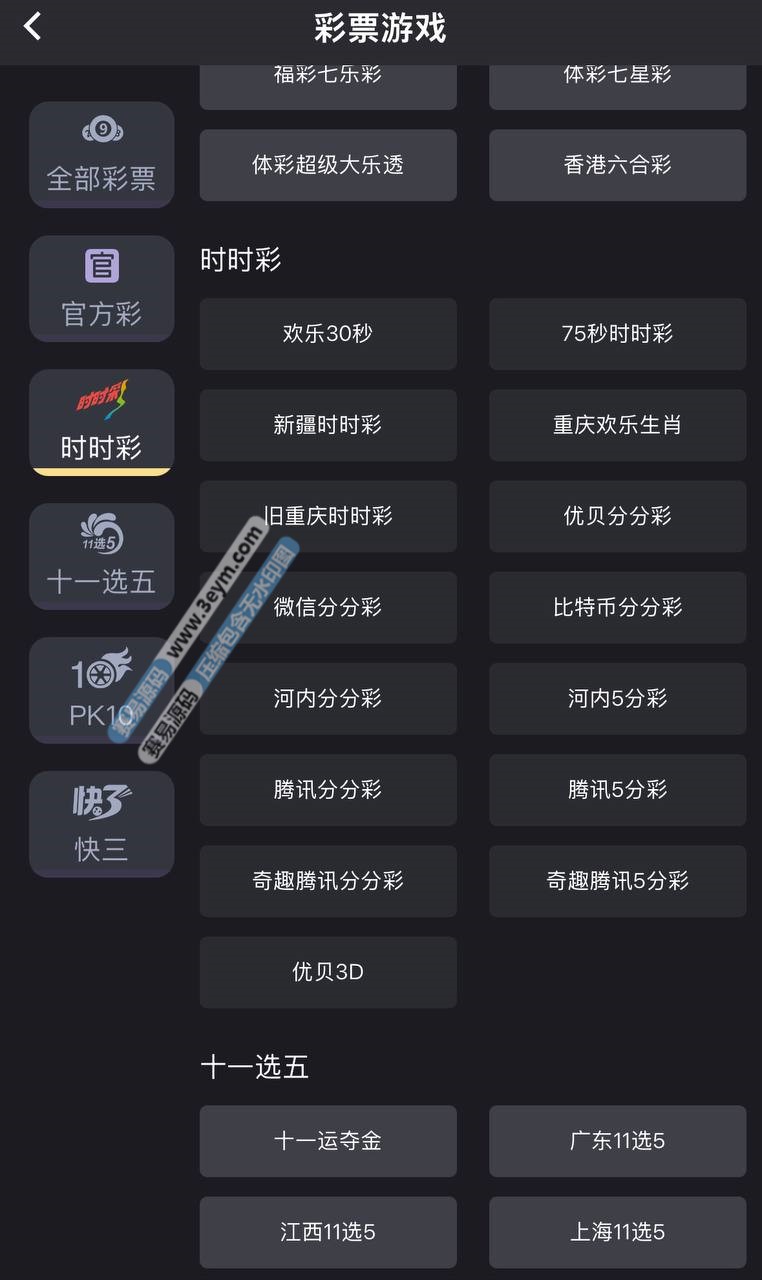Open the PK10 side tab
Viewport: 762px width, 1280px height.
coord(101,690)
